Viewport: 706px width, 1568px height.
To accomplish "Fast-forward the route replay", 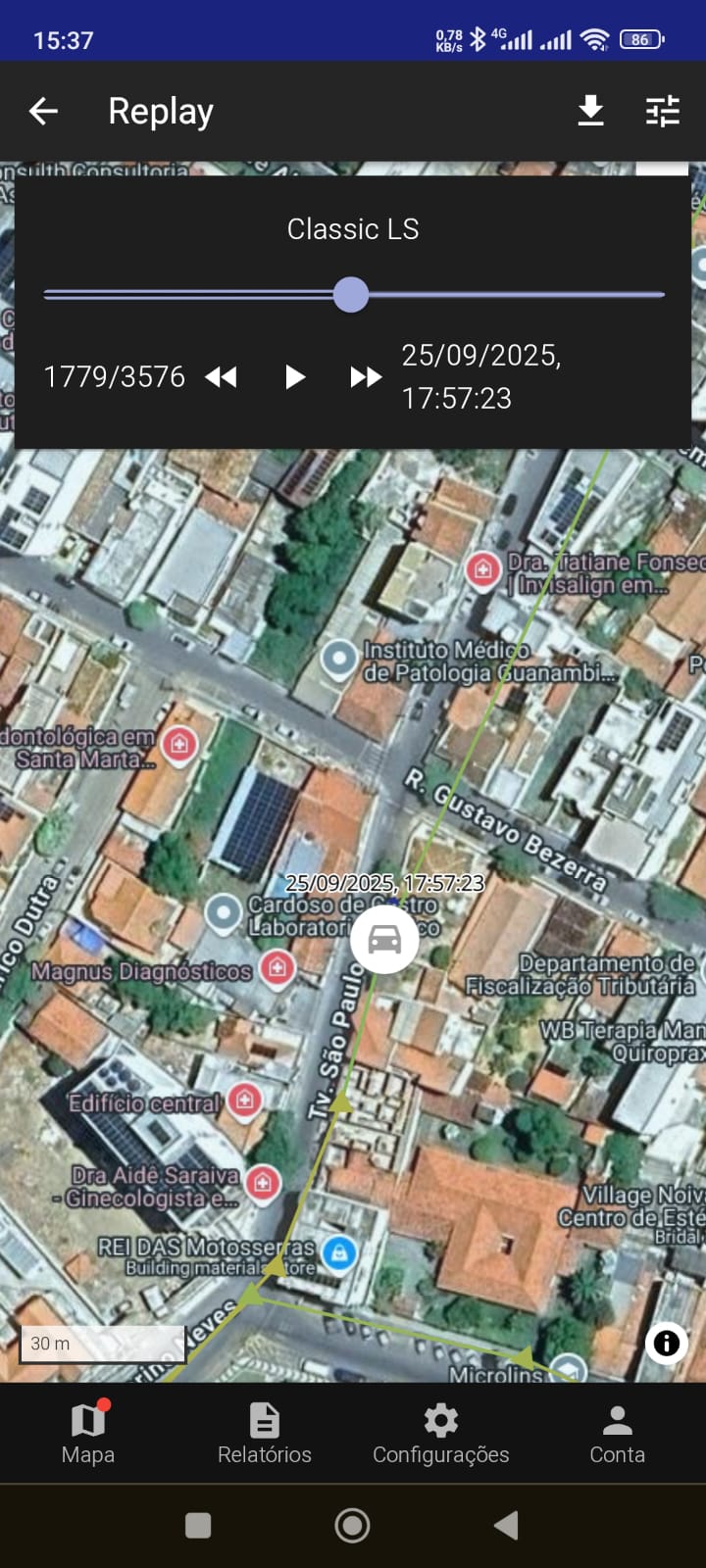I will pos(366,377).
